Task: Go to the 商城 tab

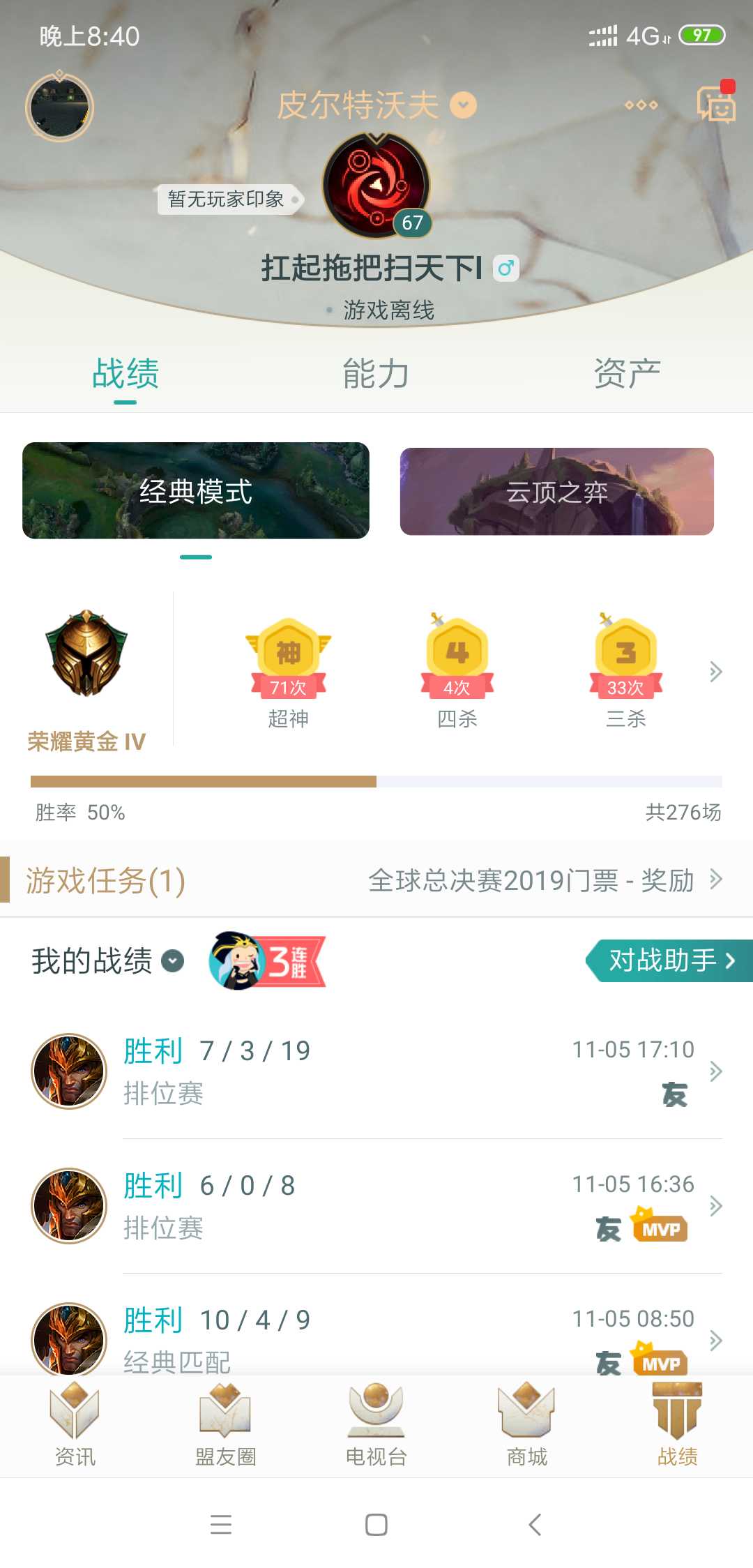Action: click(526, 1425)
